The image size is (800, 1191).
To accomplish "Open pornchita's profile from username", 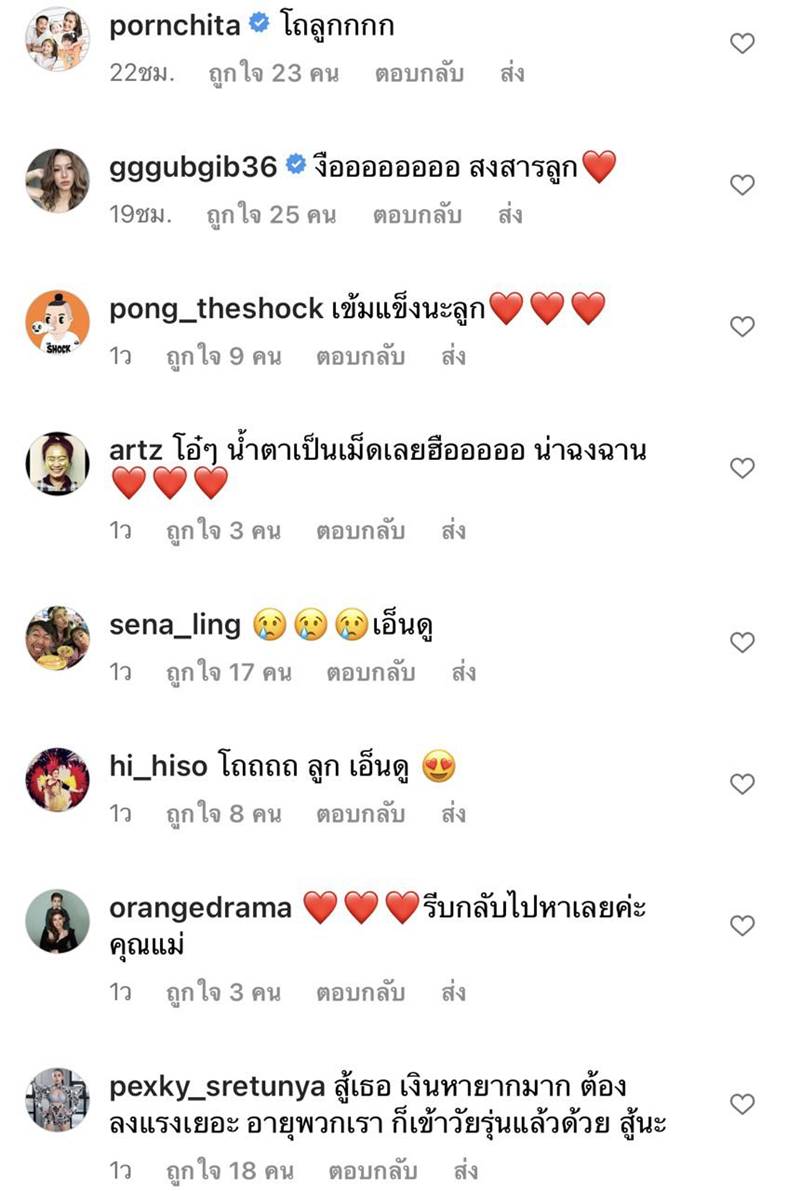I will 174,26.
